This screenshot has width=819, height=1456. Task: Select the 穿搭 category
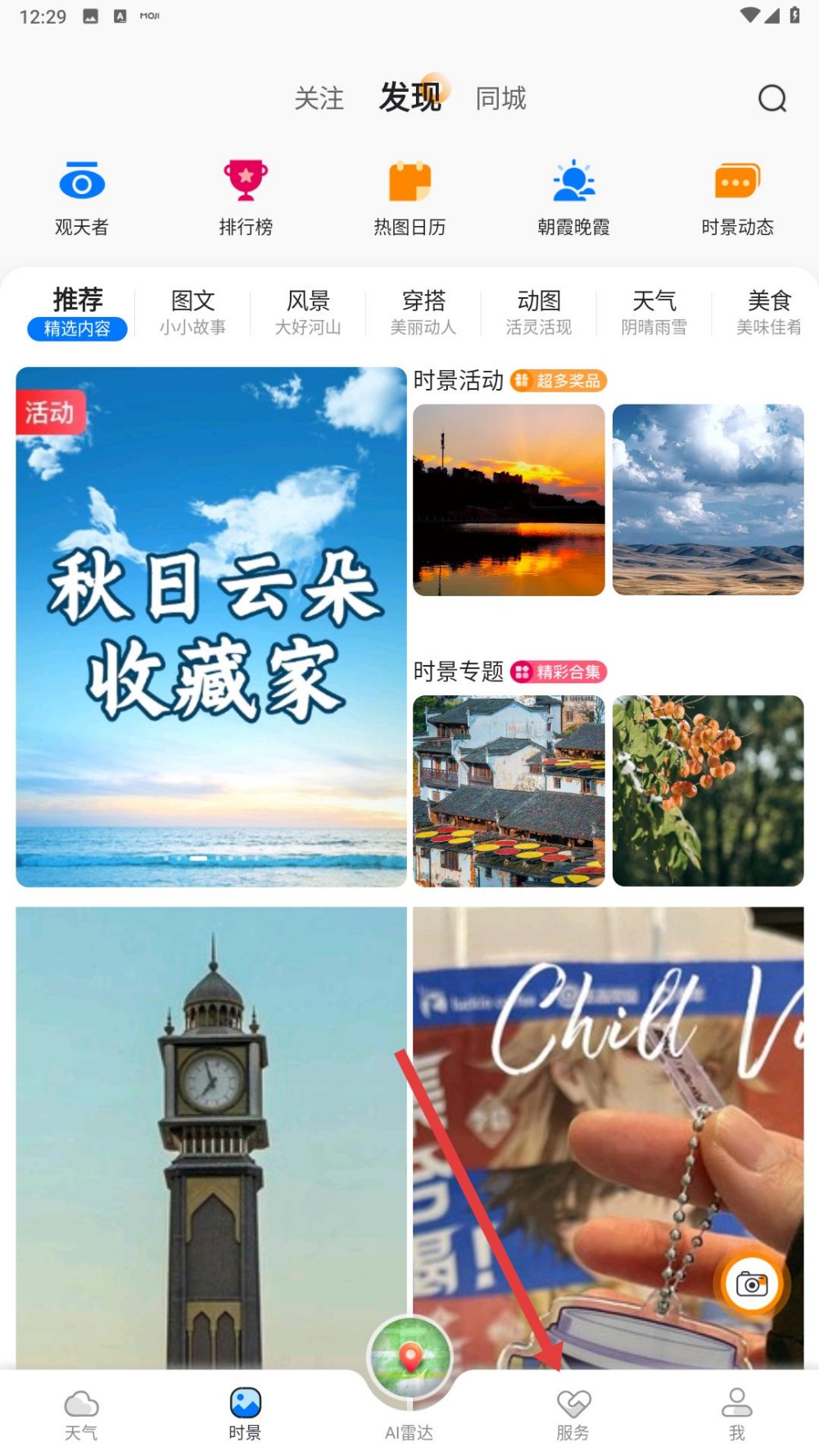(423, 312)
